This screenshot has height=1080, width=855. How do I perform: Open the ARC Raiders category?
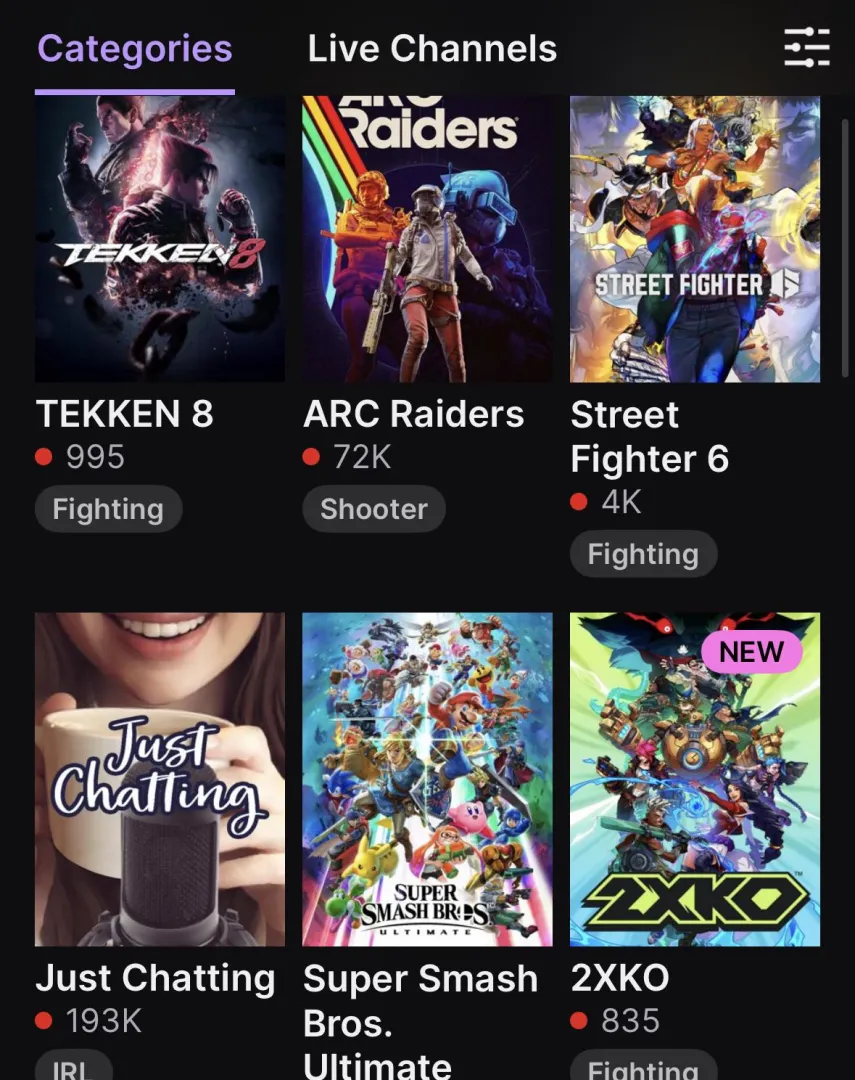coord(427,239)
